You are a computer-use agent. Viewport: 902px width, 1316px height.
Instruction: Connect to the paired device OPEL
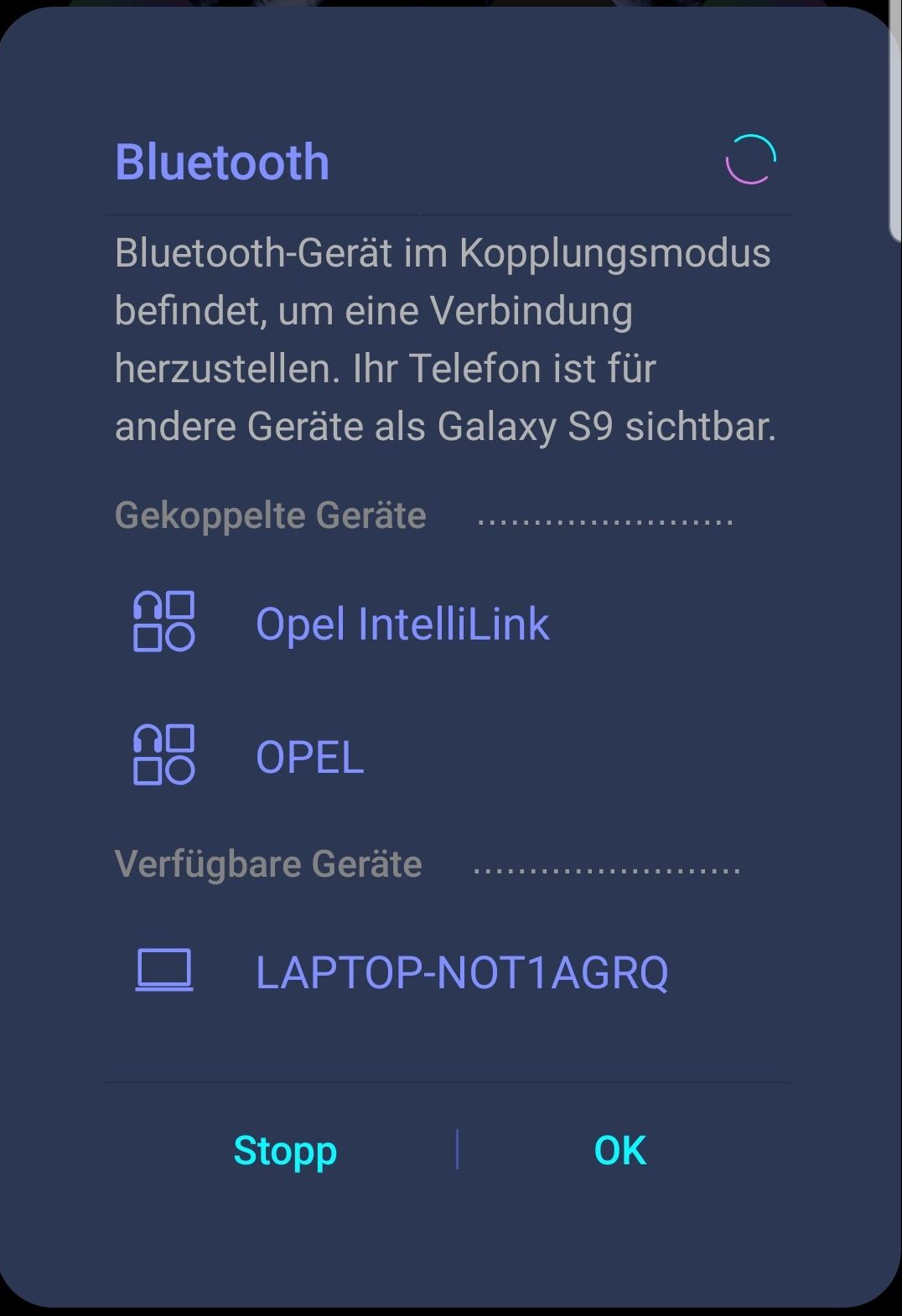(310, 757)
